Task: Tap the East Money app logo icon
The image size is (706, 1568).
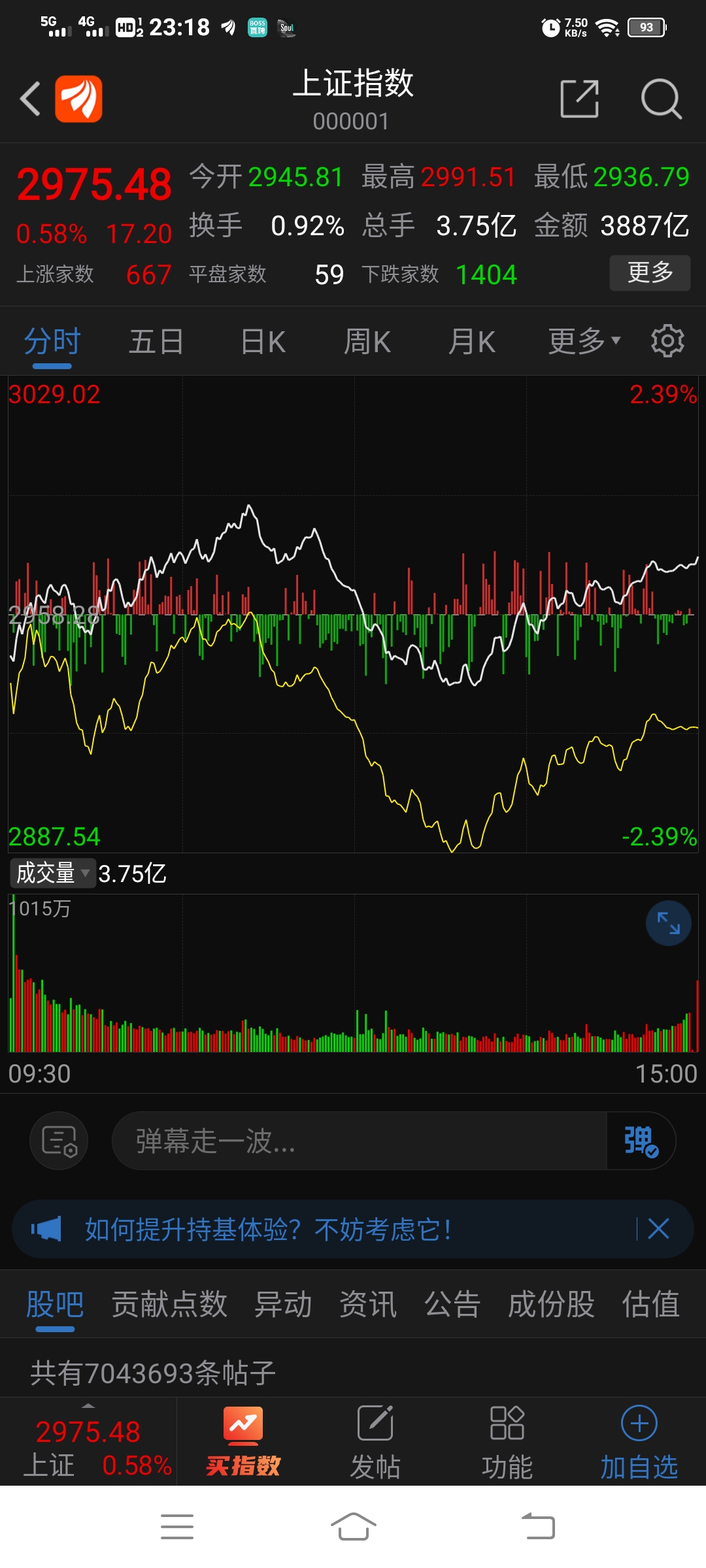Action: (77, 98)
